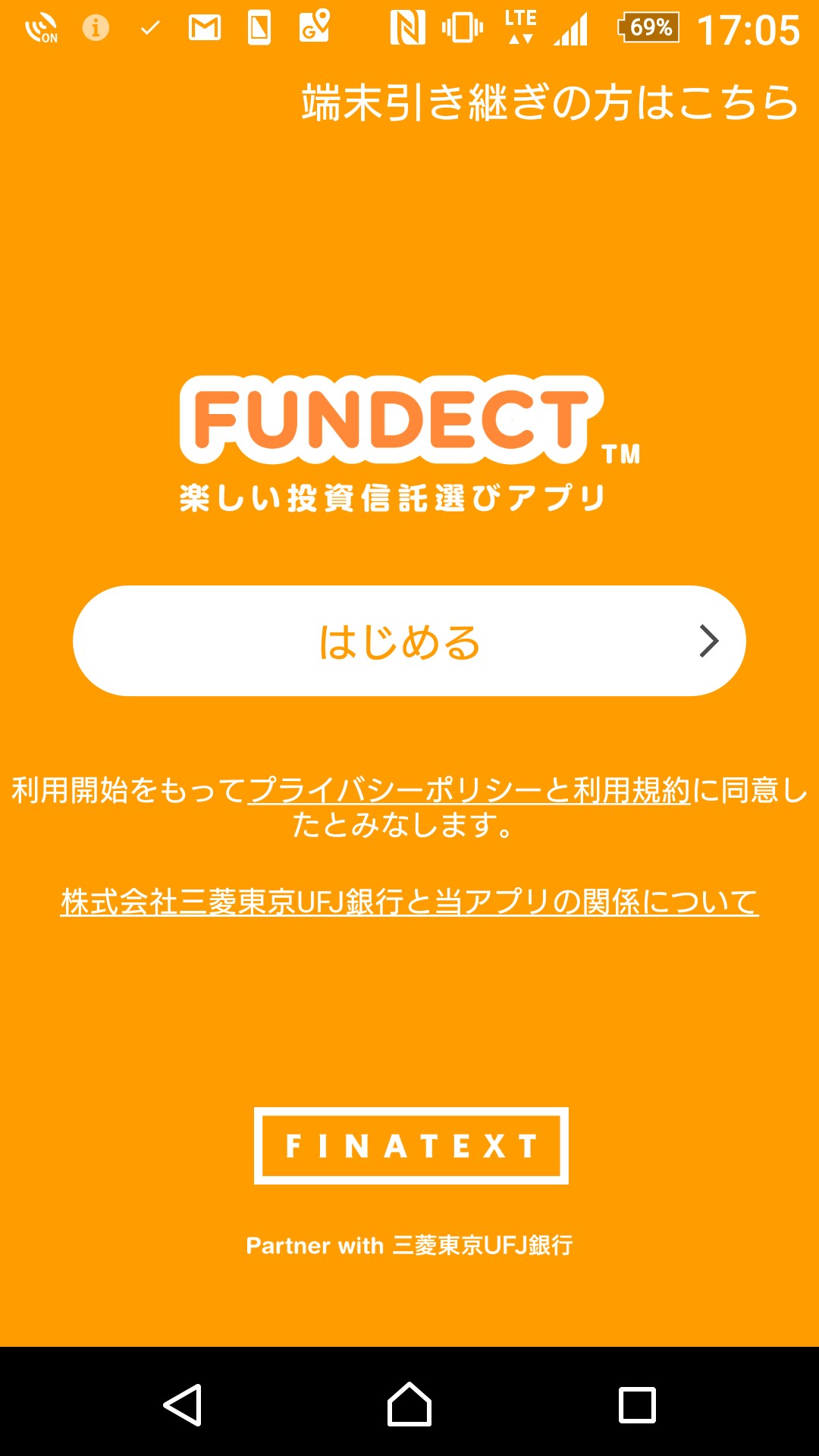The width and height of the screenshot is (819, 1456).
Task: Go back with the system back button
Action: click(x=183, y=1404)
